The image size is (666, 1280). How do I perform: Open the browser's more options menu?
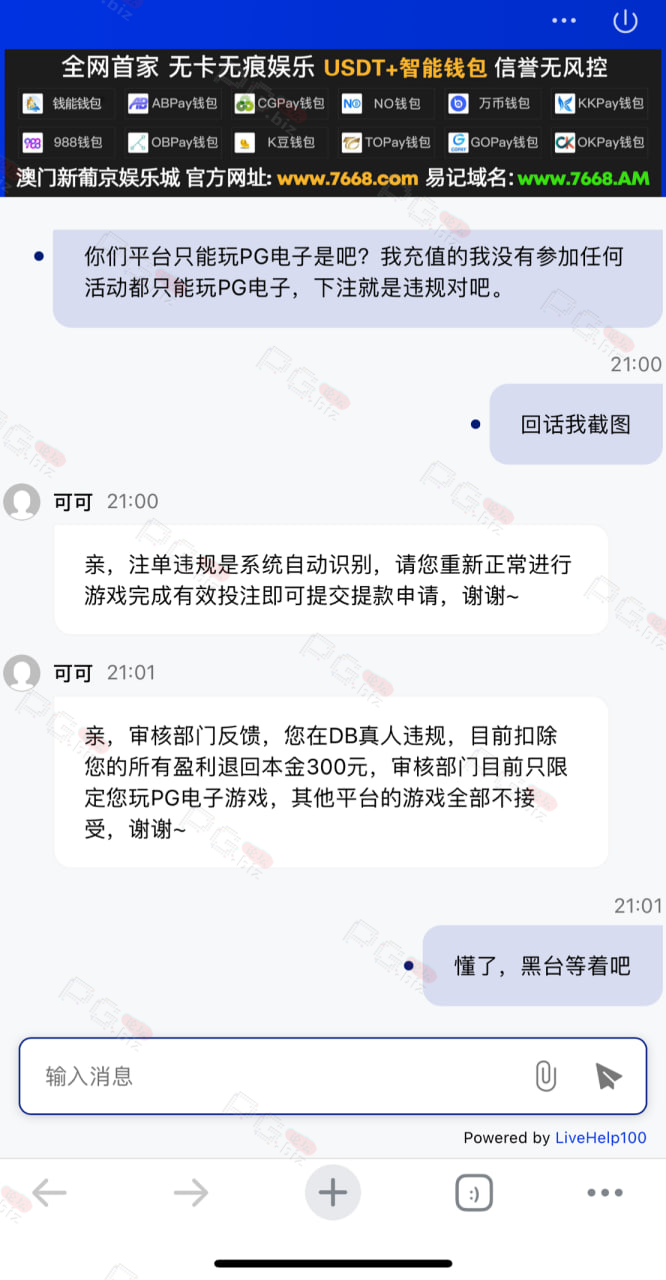click(605, 1192)
